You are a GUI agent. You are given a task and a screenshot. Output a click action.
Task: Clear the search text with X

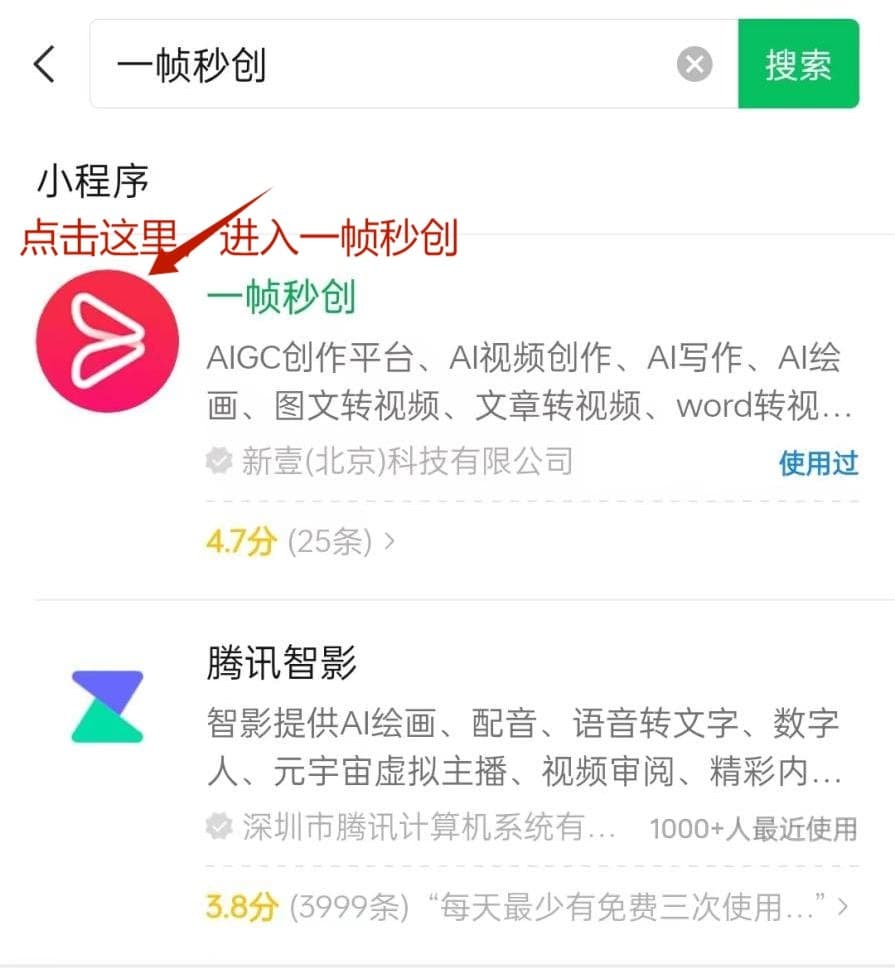coord(694,66)
